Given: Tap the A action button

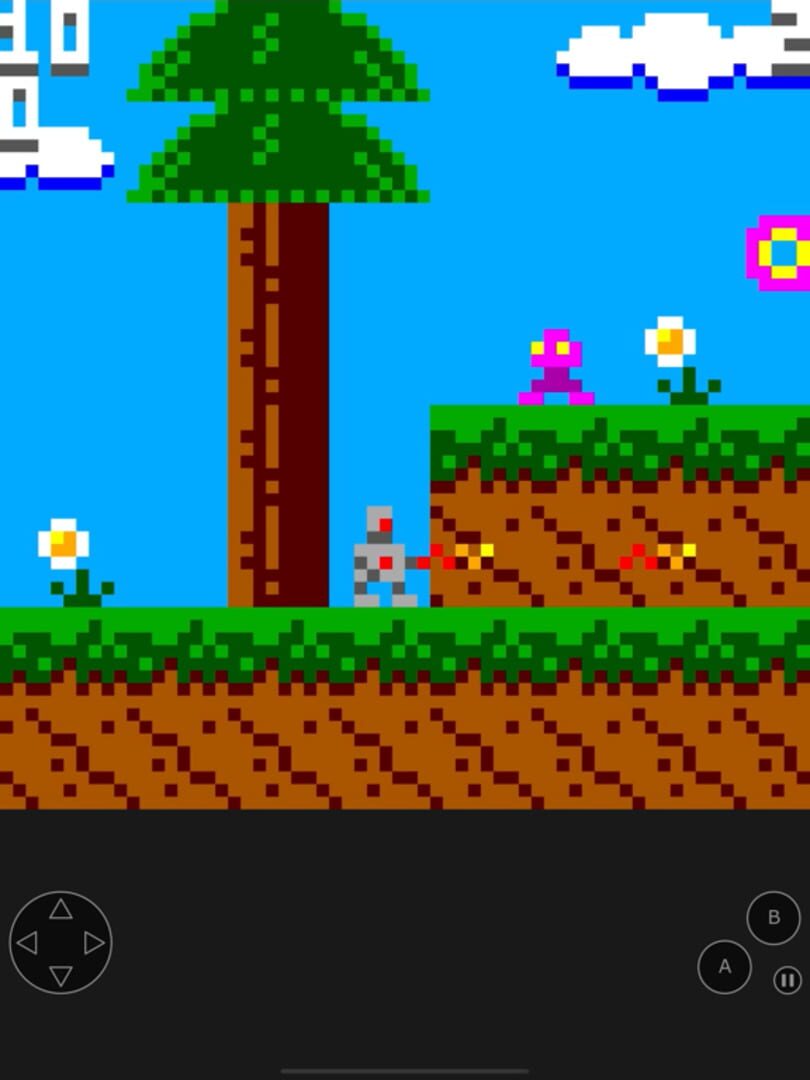Looking at the screenshot, I should 724,967.
